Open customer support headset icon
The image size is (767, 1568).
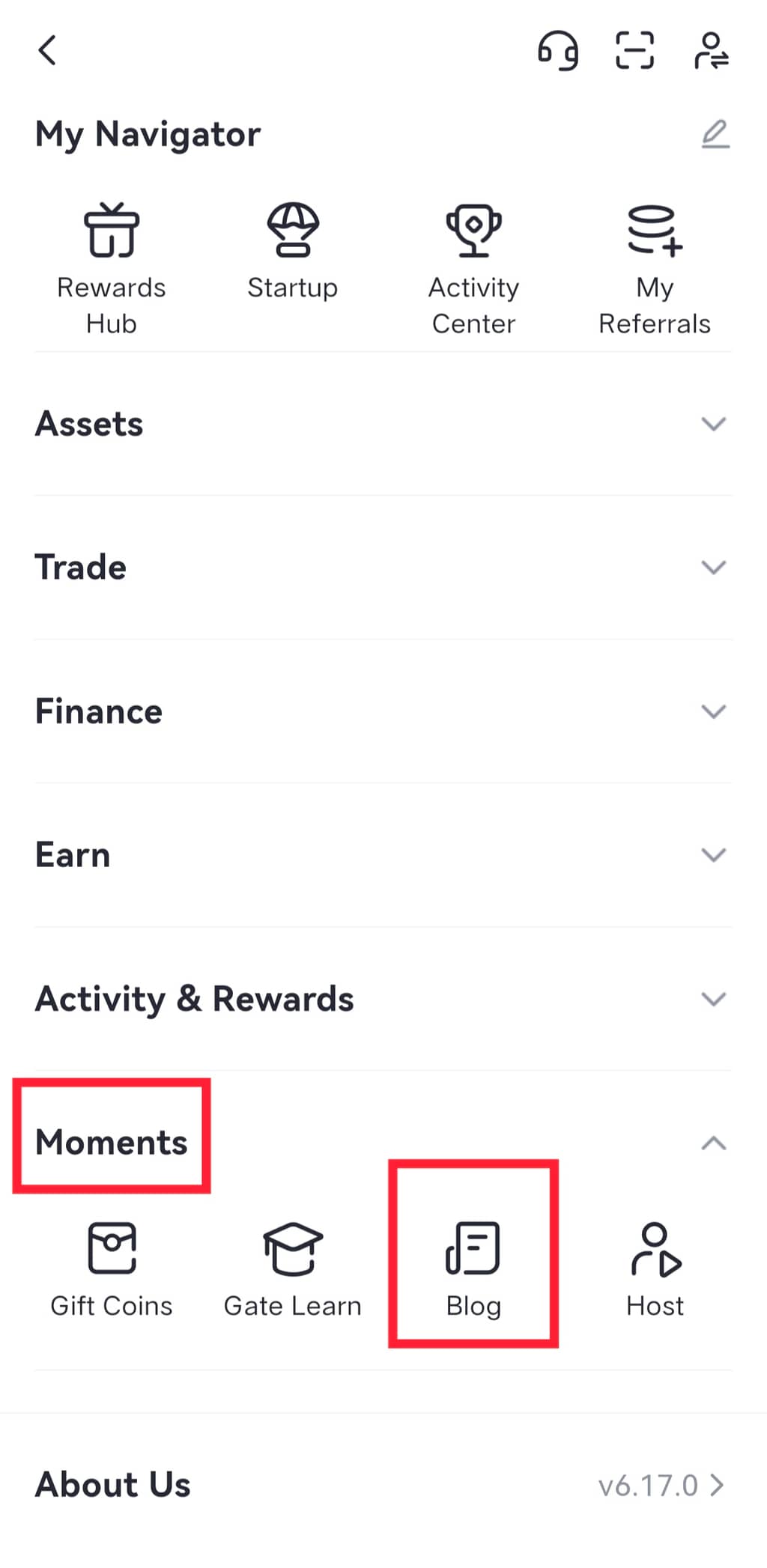(558, 51)
